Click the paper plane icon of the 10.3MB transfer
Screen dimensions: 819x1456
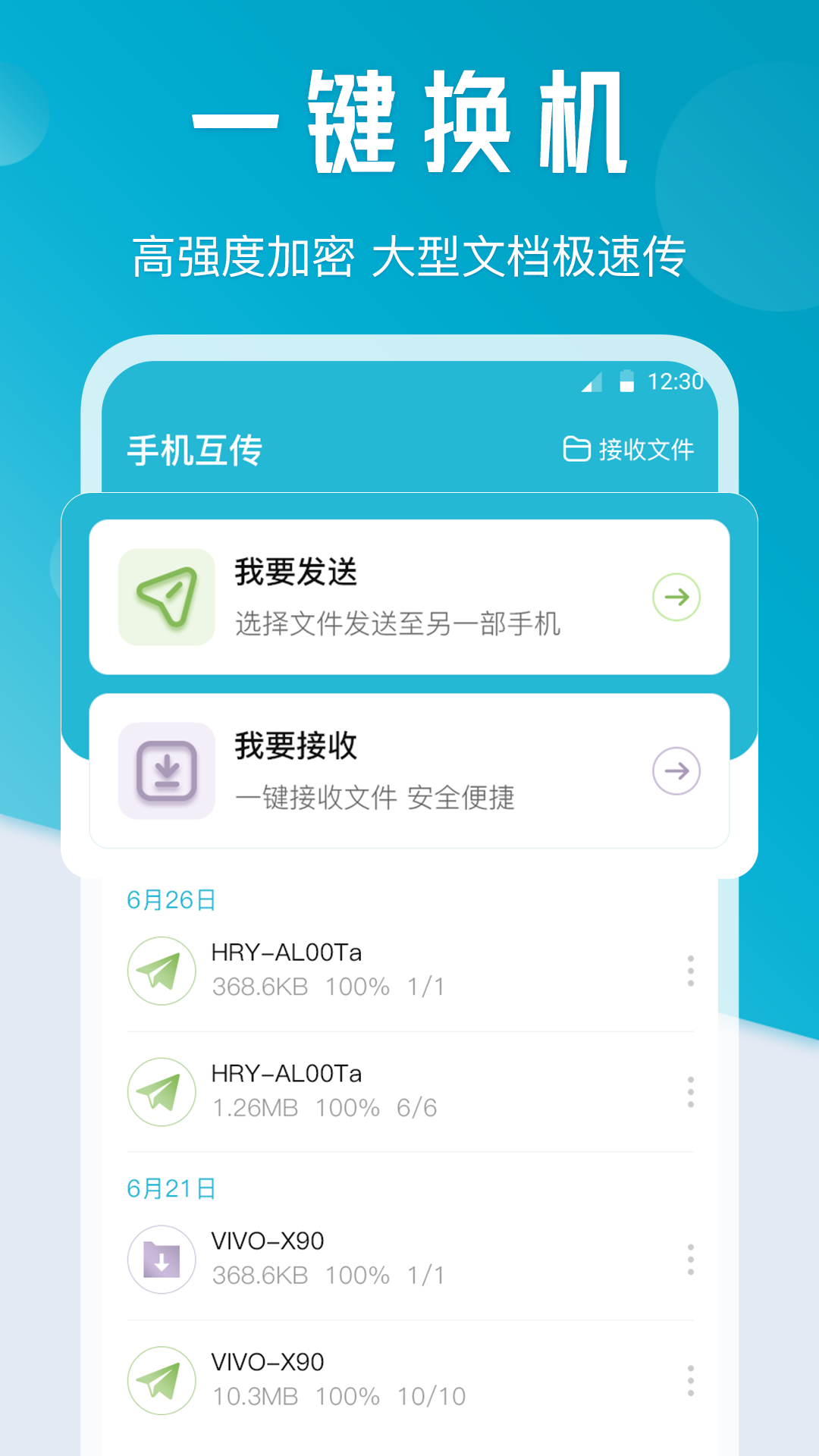(162, 1378)
